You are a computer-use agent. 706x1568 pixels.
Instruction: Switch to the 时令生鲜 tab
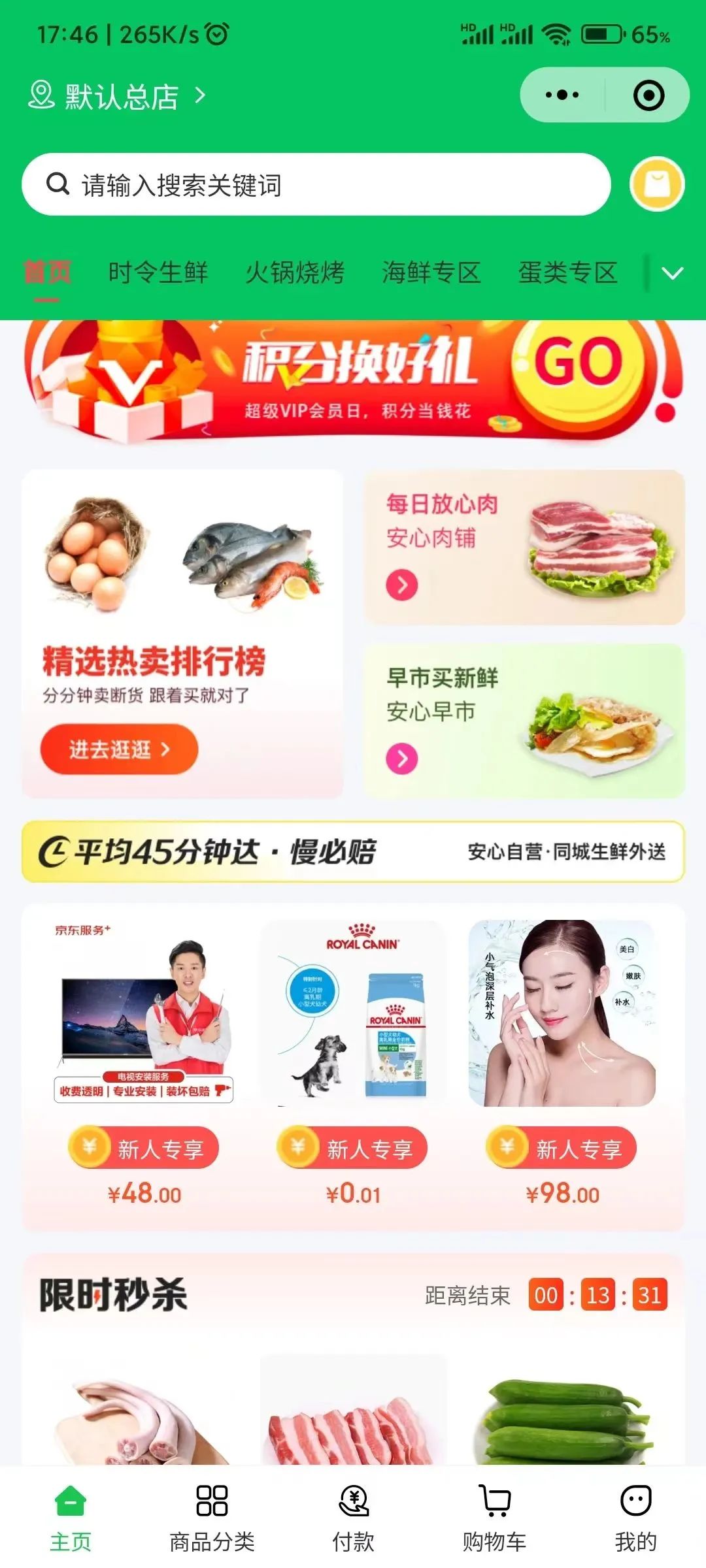[158, 272]
